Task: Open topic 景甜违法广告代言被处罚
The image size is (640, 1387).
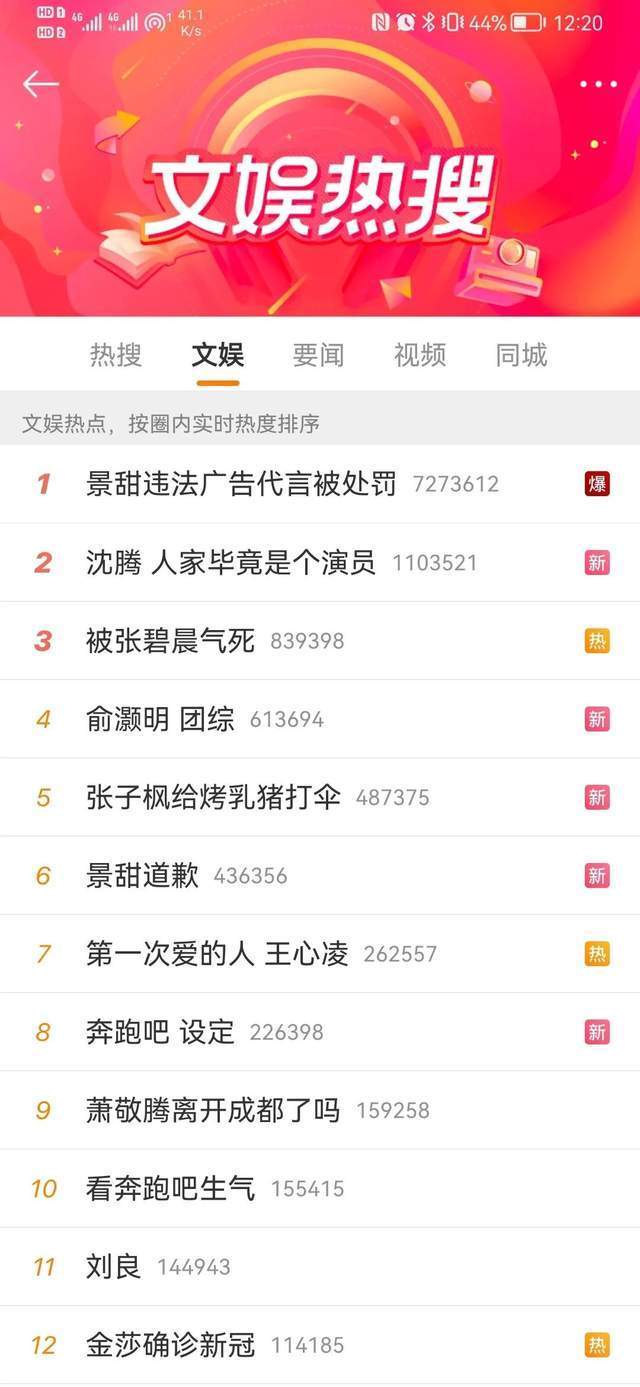Action: coord(241,485)
